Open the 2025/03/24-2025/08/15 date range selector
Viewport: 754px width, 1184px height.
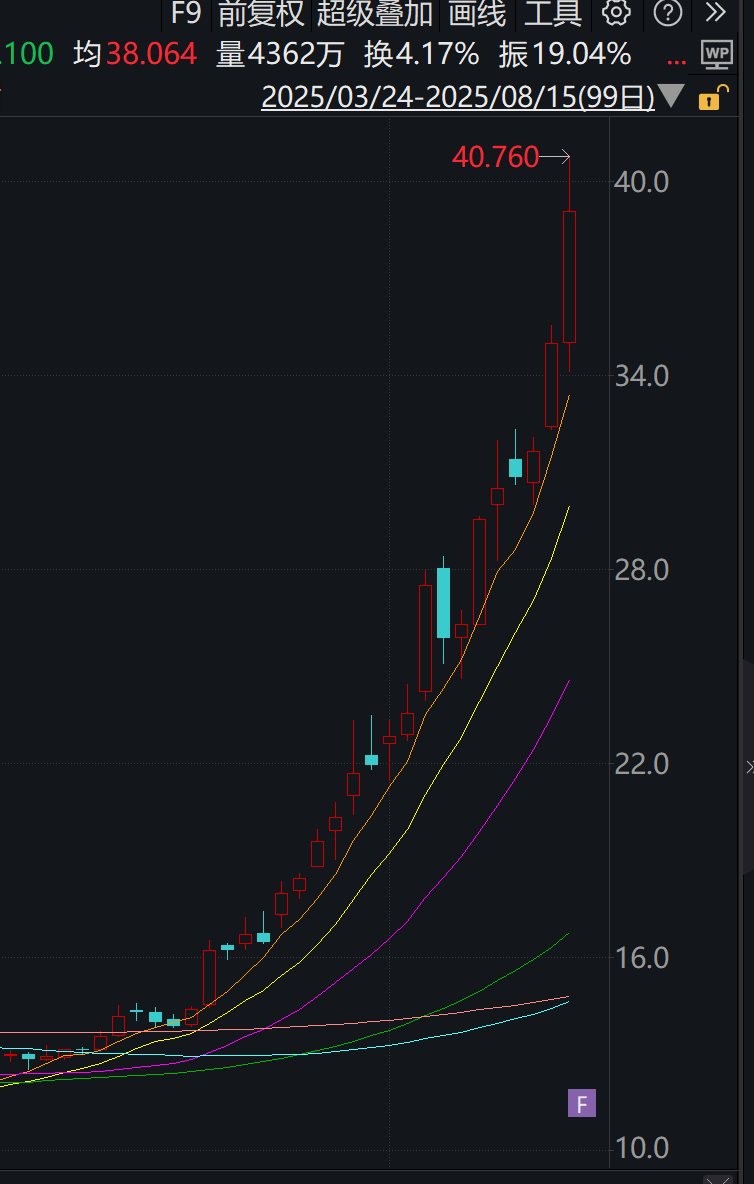[x=457, y=98]
